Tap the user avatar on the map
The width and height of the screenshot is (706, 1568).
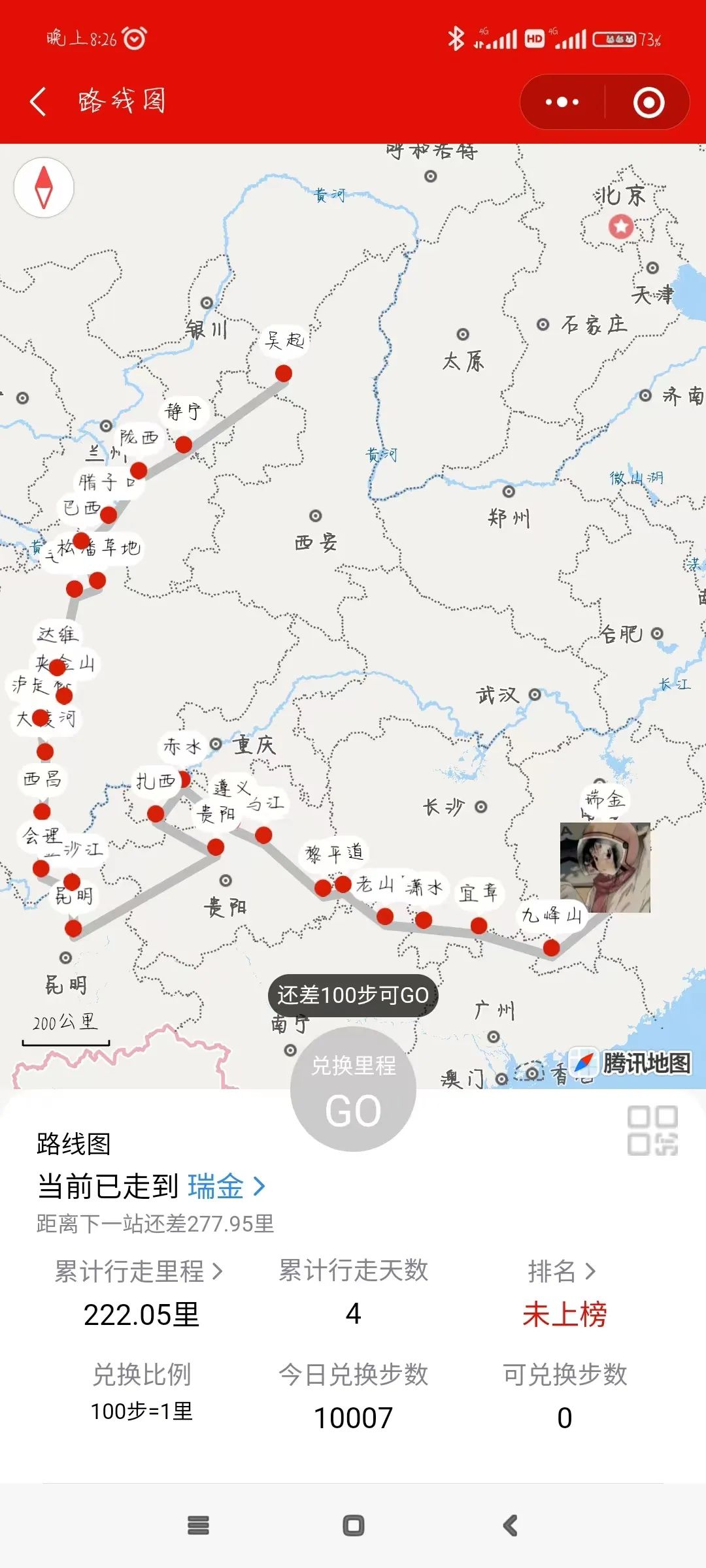605,868
